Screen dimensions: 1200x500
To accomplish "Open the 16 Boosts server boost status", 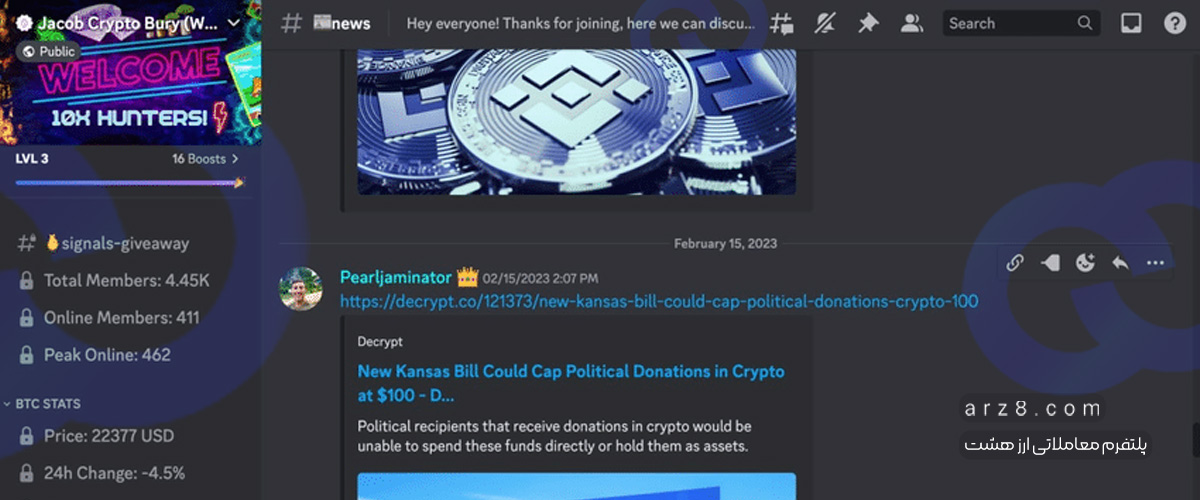I will point(205,159).
